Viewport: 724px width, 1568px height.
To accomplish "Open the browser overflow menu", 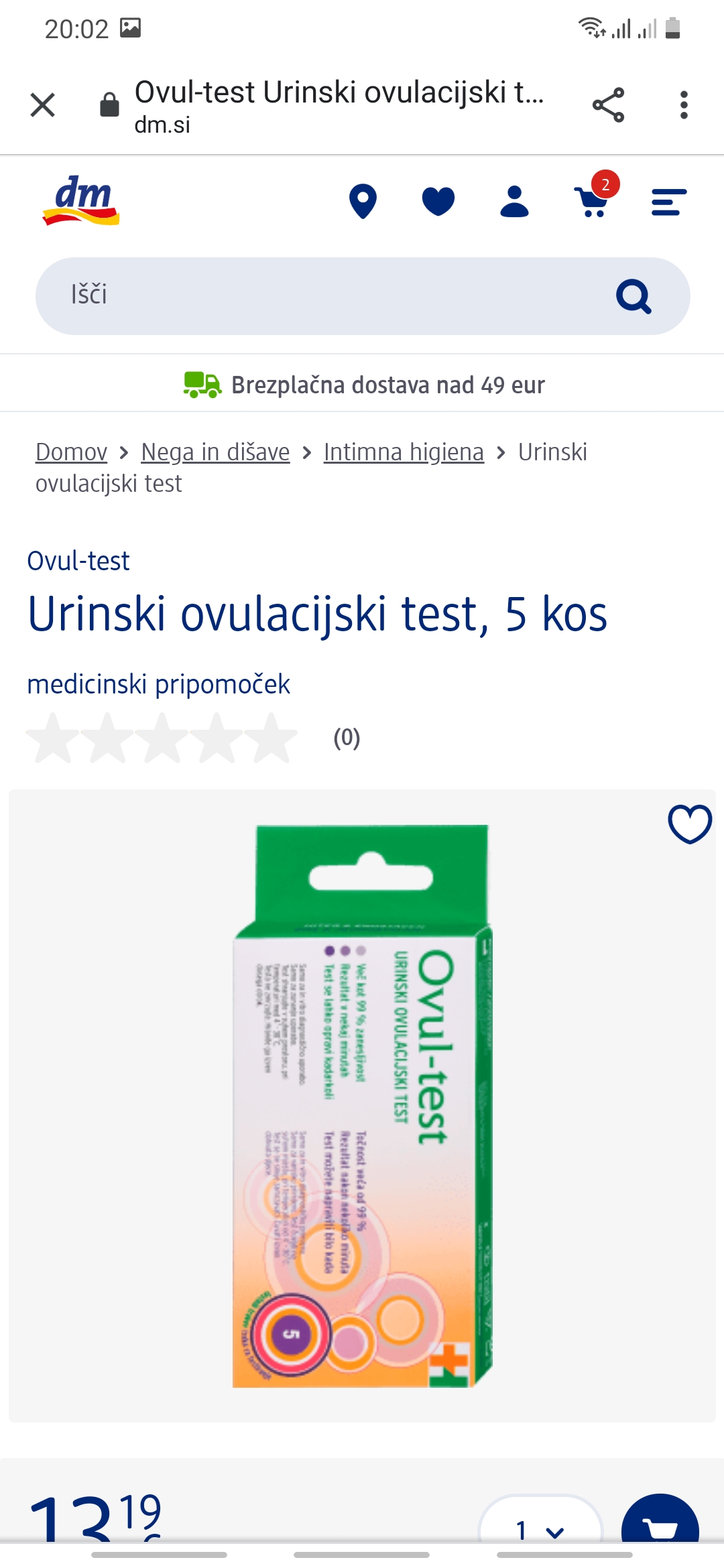I will point(683,105).
